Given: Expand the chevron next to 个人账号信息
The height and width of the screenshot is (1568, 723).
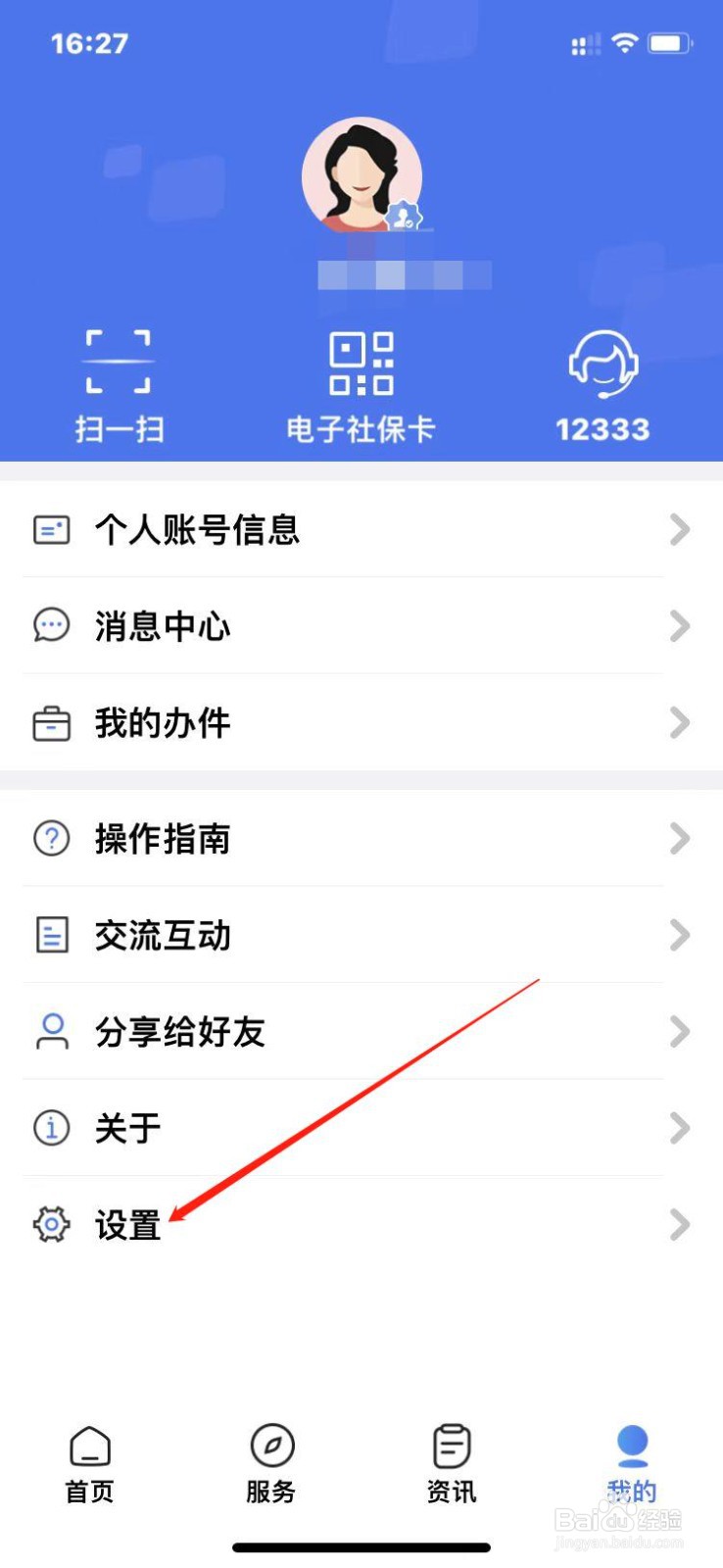Looking at the screenshot, I should (x=680, y=530).
